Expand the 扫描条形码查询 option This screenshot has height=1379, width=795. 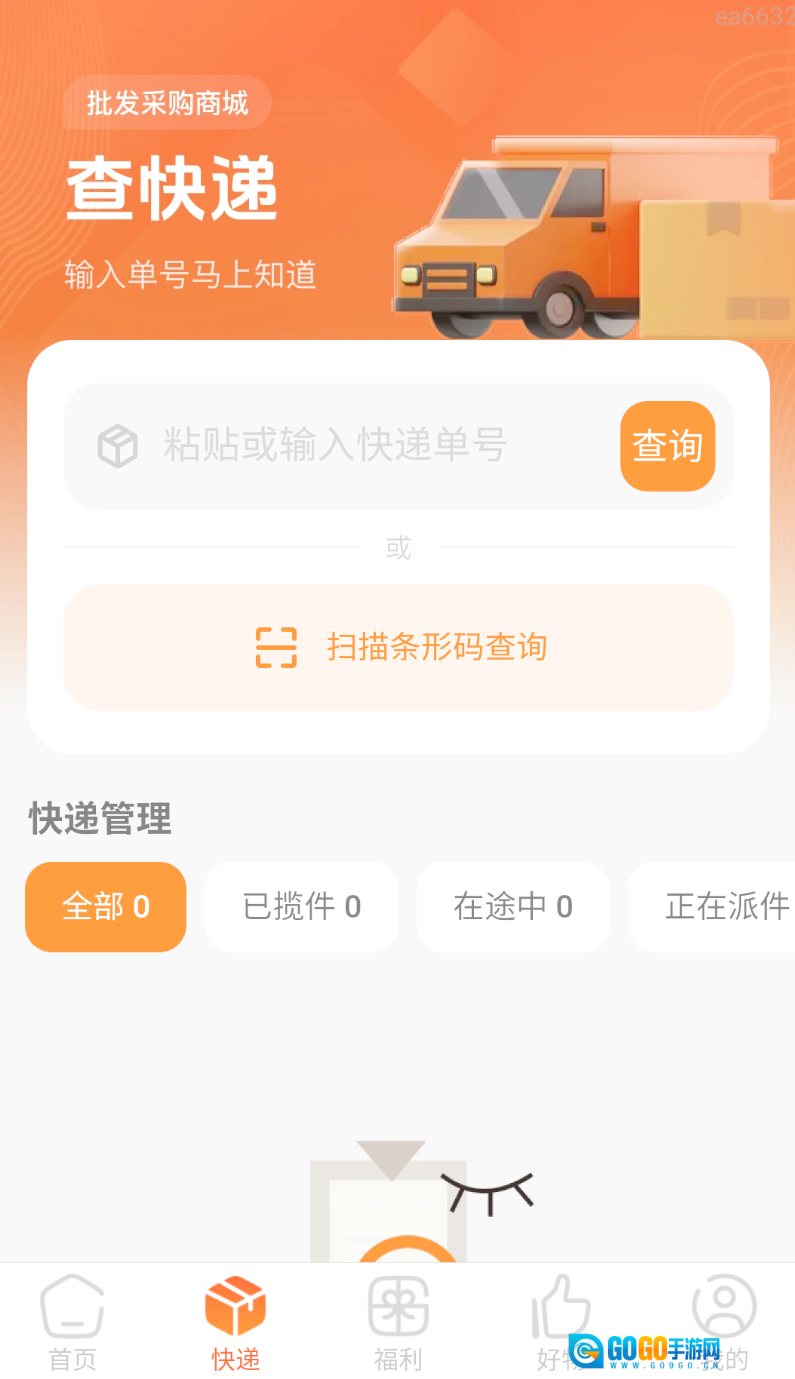398,647
